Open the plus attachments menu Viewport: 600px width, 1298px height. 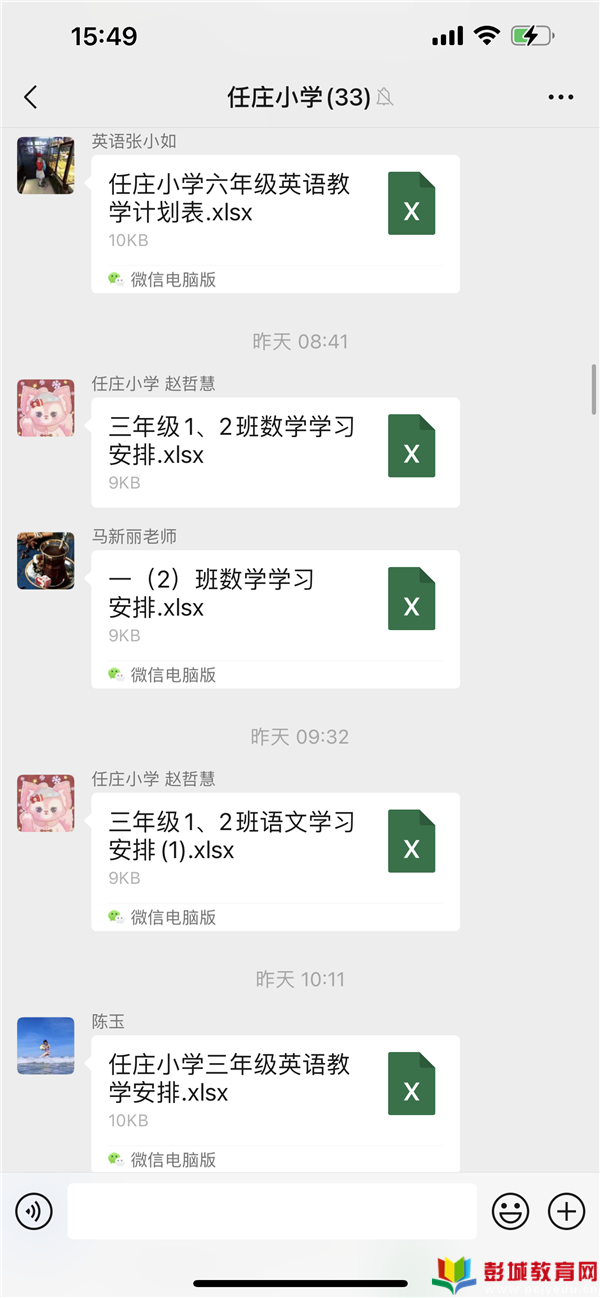pyautogui.click(x=566, y=1212)
